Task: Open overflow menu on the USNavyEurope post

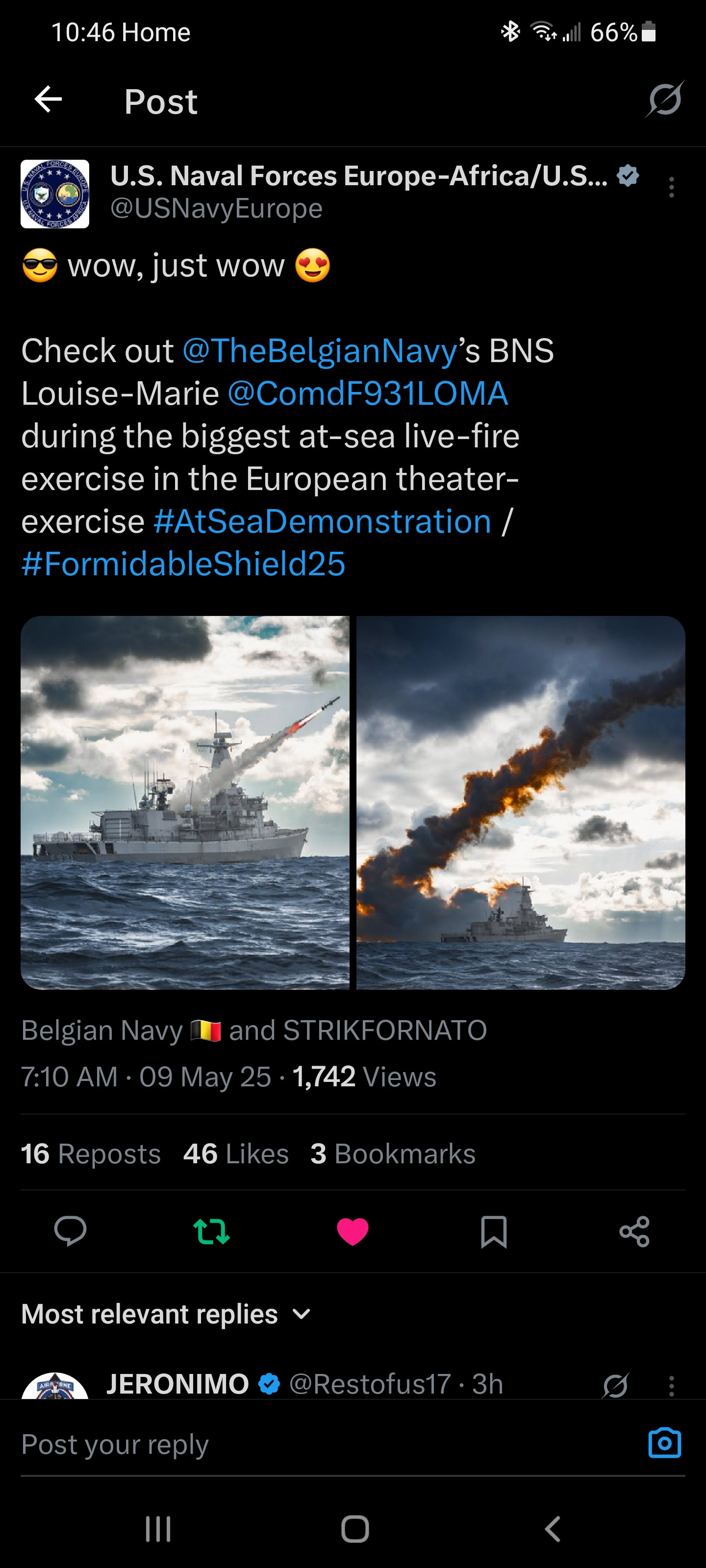Action: tap(671, 187)
